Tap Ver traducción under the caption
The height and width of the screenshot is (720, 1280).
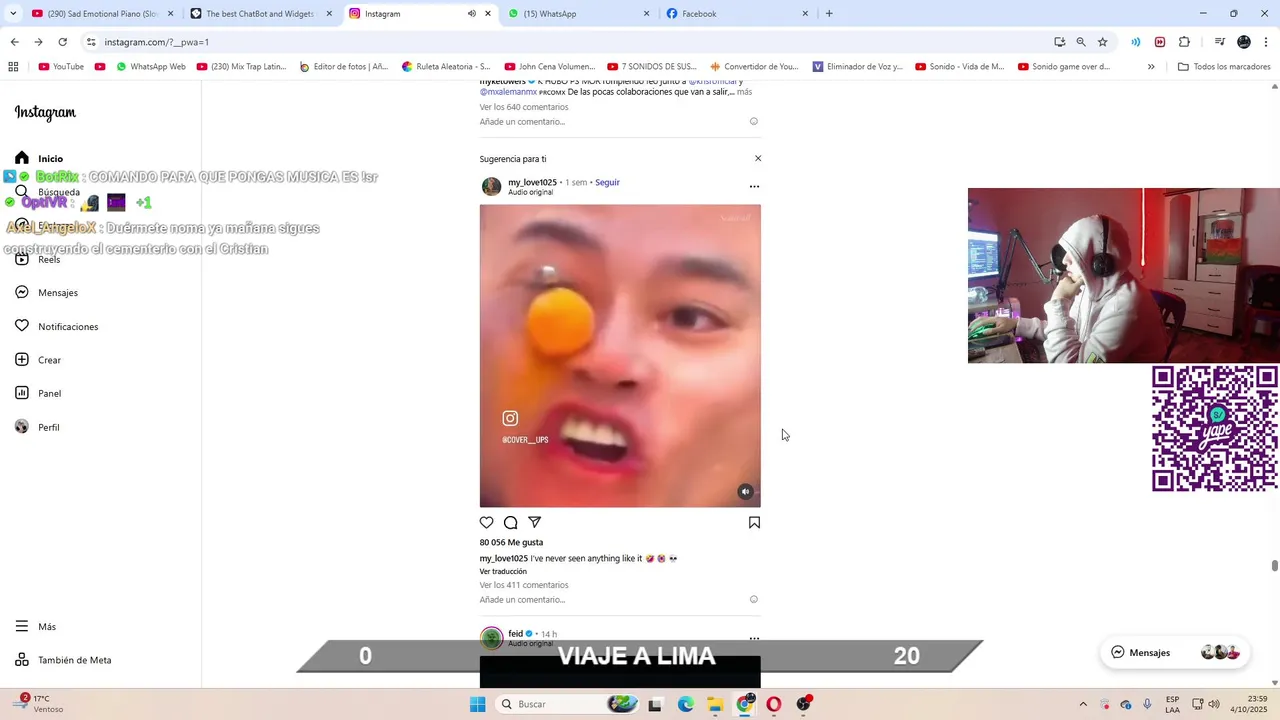(x=502, y=571)
